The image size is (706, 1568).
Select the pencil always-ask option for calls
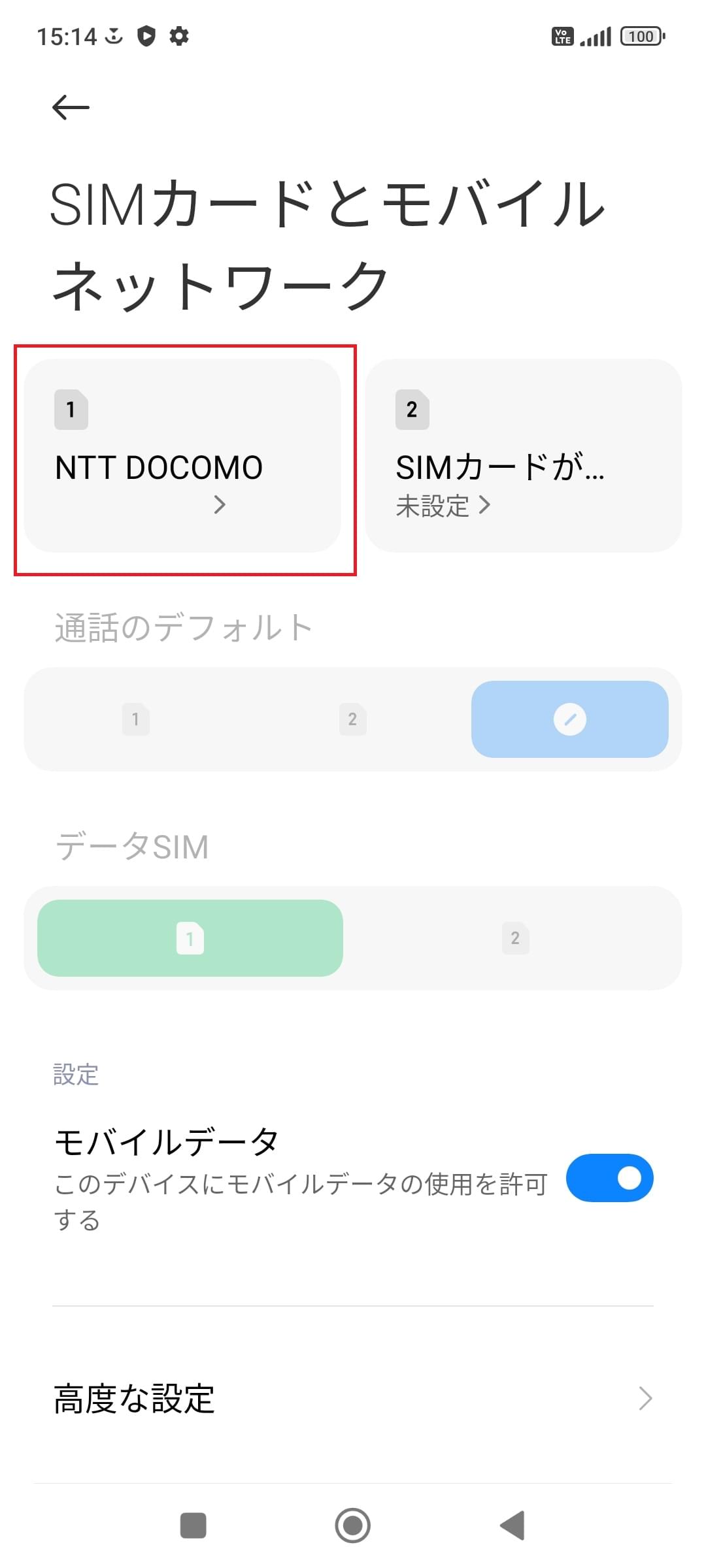[570, 719]
